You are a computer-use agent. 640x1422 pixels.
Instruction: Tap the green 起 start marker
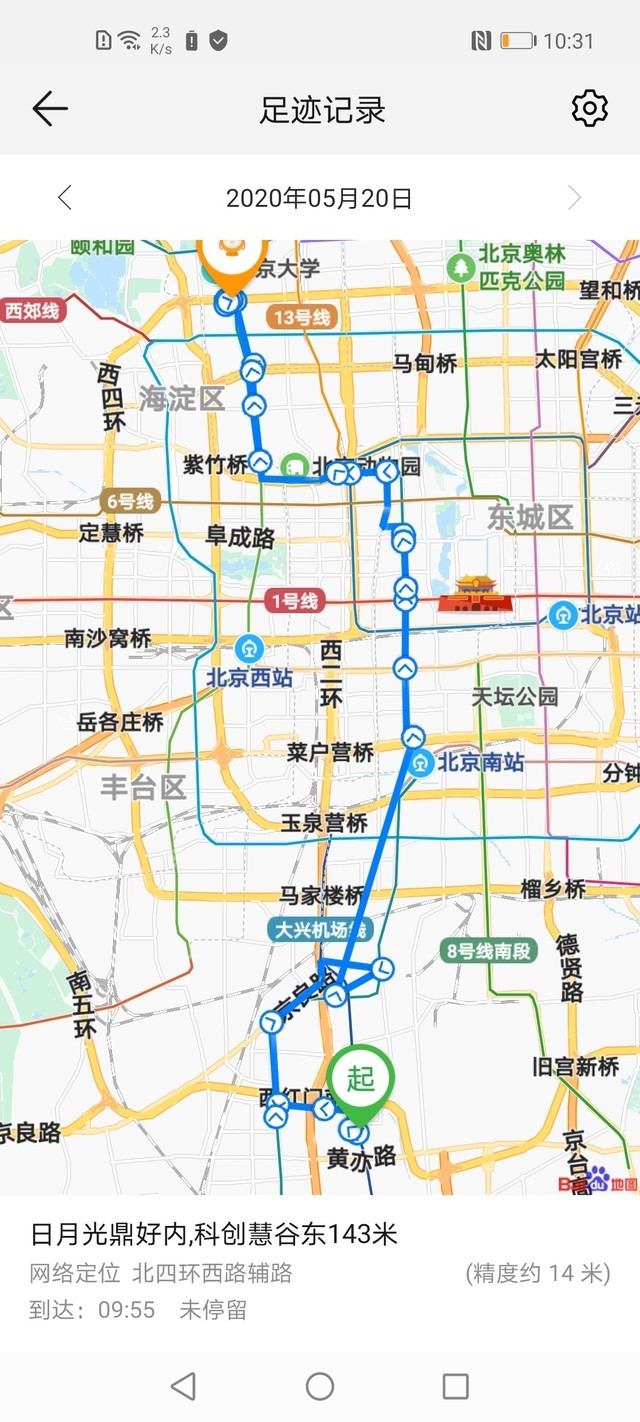click(361, 1080)
